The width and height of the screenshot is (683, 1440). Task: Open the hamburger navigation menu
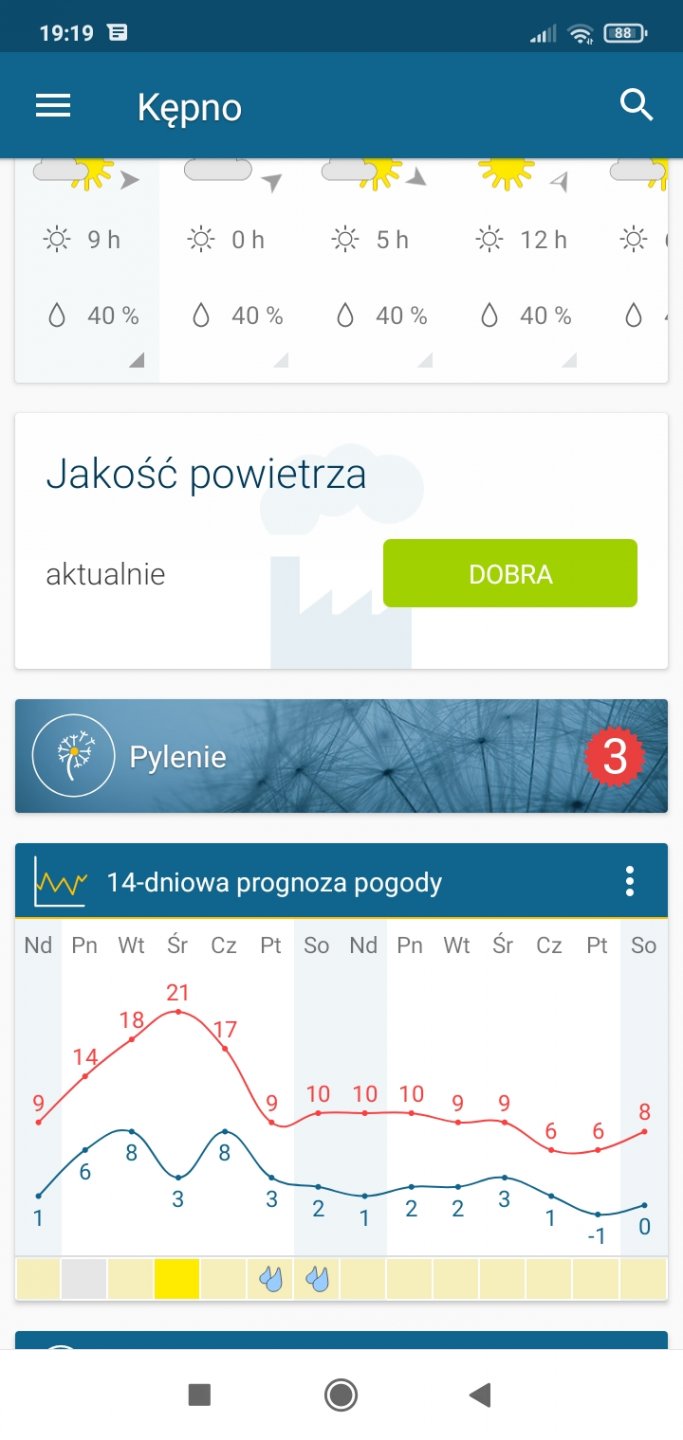(53, 106)
